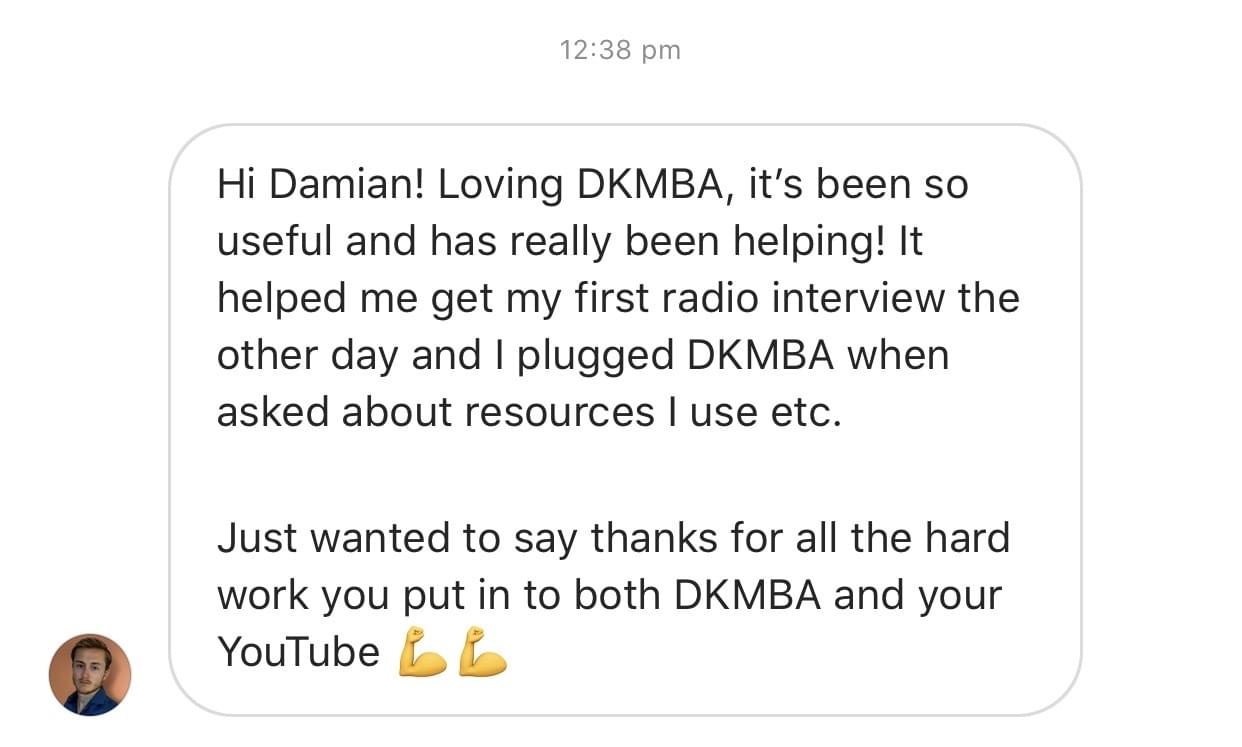The image size is (1242, 747).
Task: Open the sender's profile picture
Action: coord(90,674)
